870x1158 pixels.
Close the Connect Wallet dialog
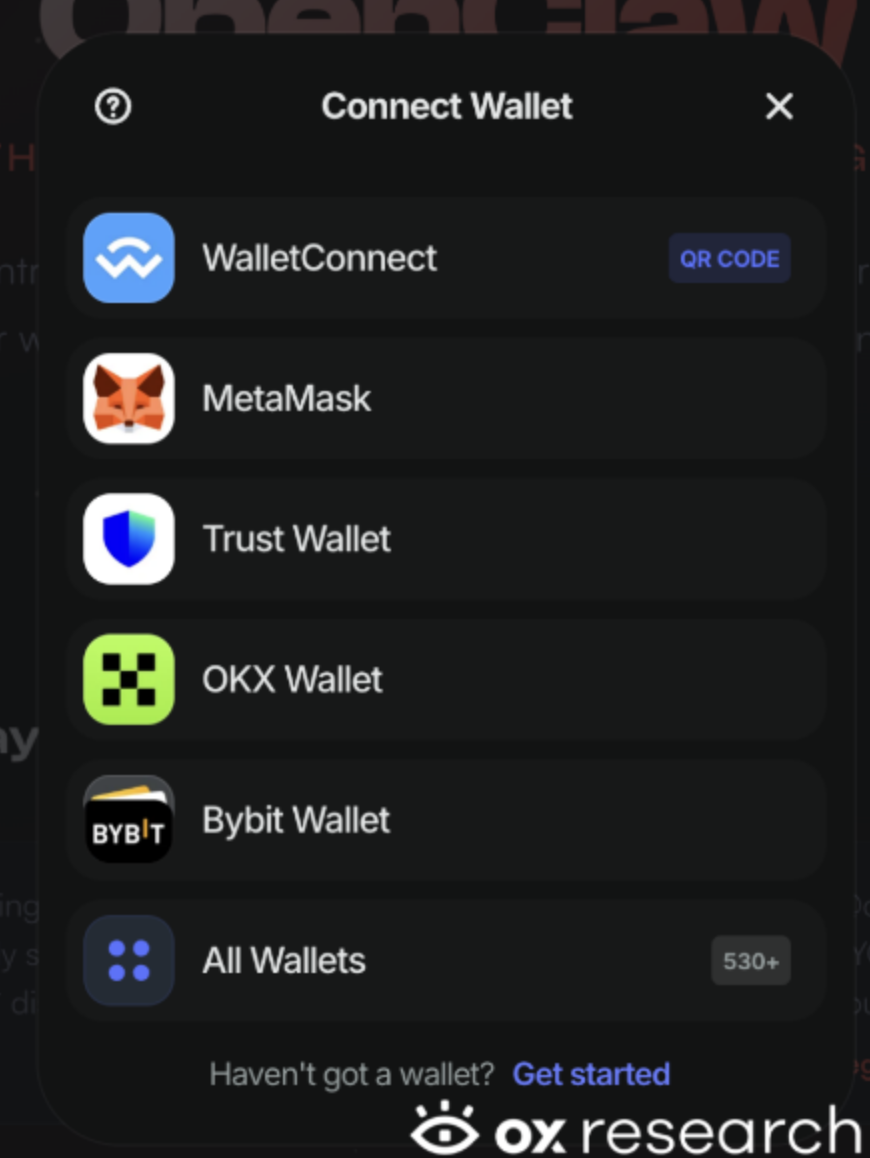point(778,107)
